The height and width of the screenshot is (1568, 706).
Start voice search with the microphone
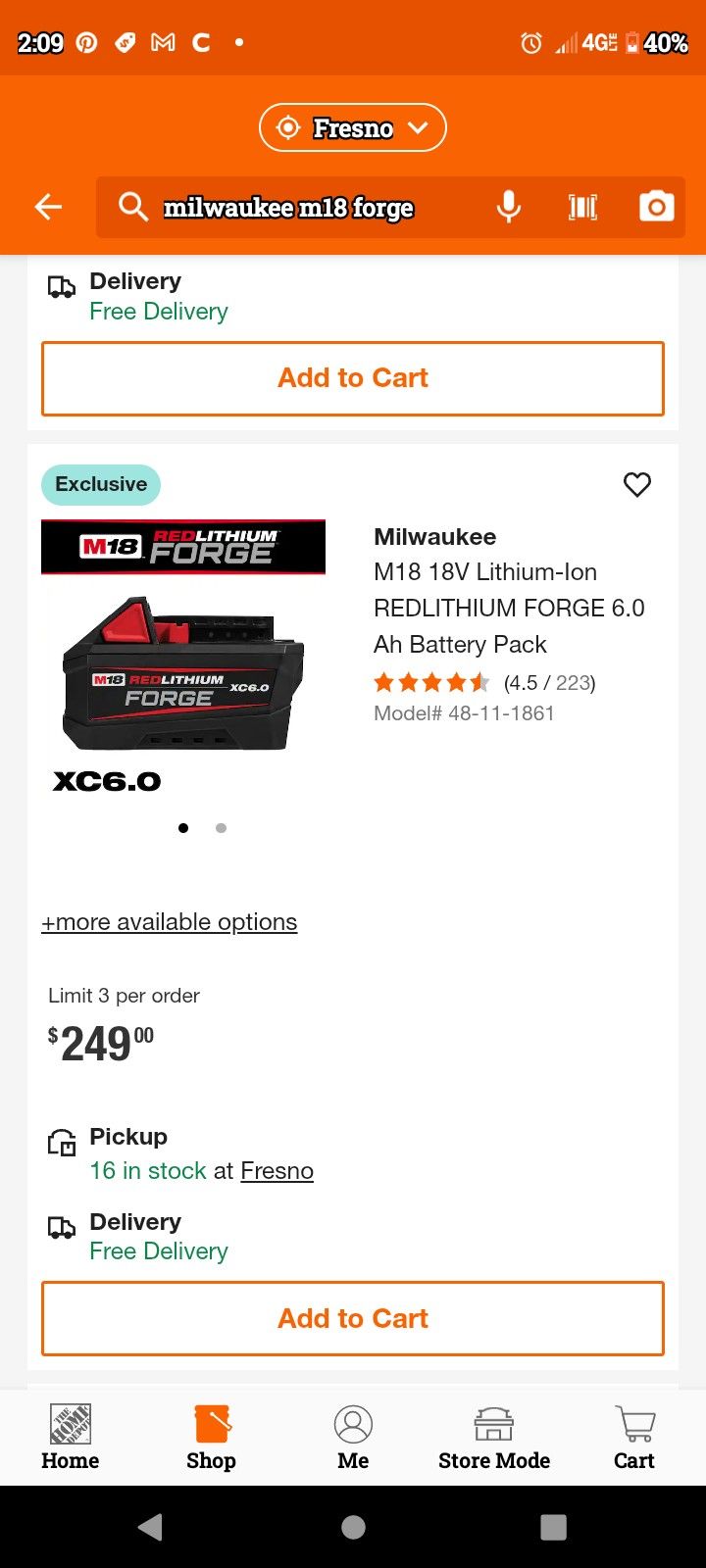point(508,207)
